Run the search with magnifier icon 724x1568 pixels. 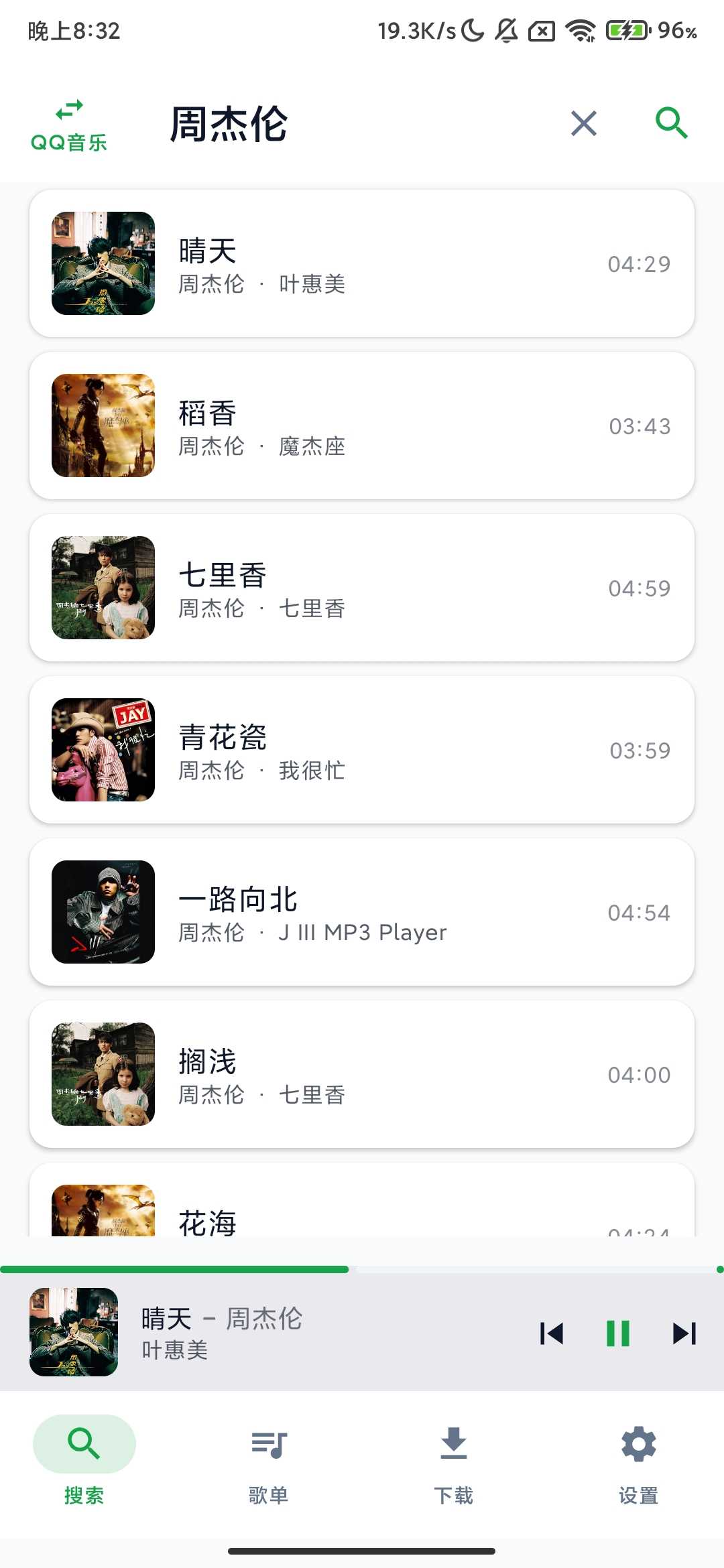coord(671,123)
